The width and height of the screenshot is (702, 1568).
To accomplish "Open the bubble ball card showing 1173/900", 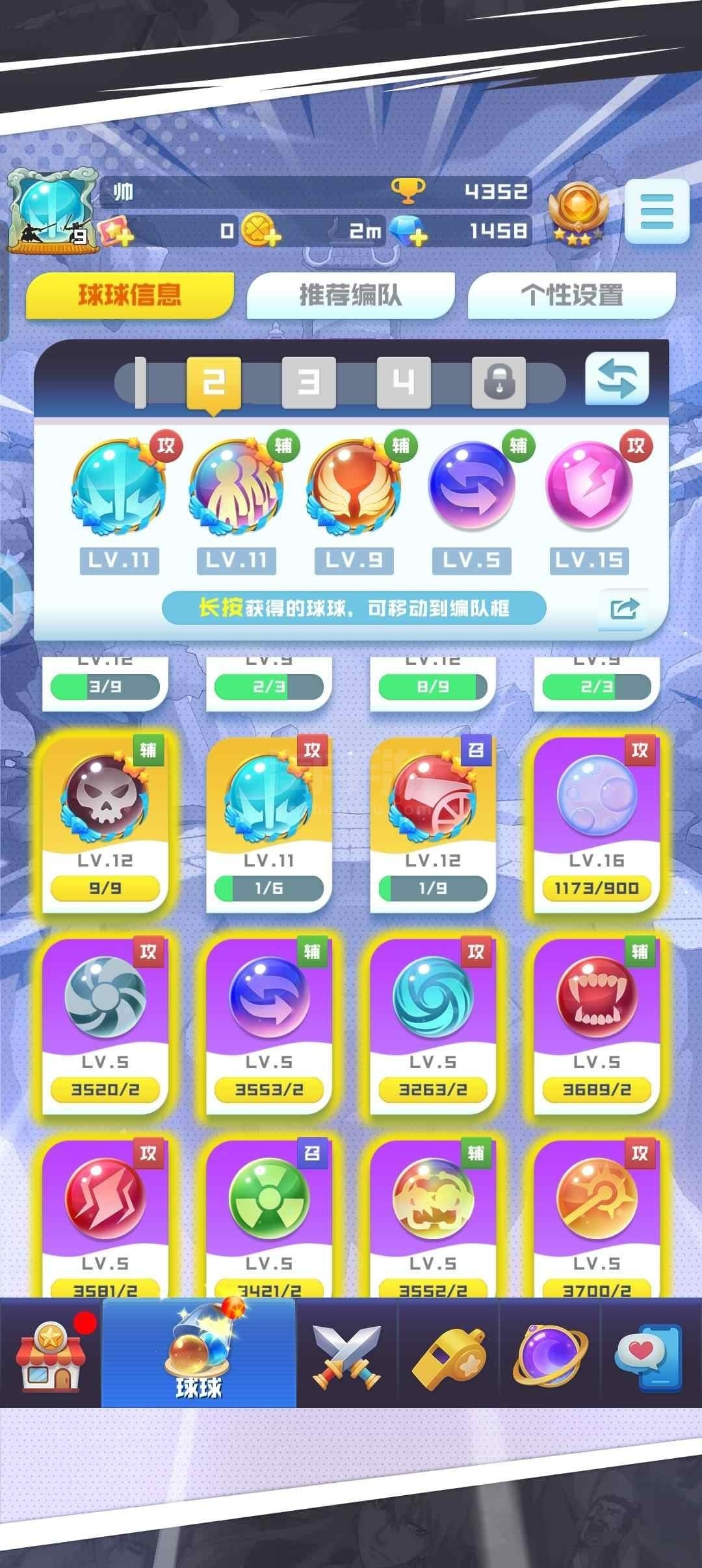I will pyautogui.click(x=597, y=824).
